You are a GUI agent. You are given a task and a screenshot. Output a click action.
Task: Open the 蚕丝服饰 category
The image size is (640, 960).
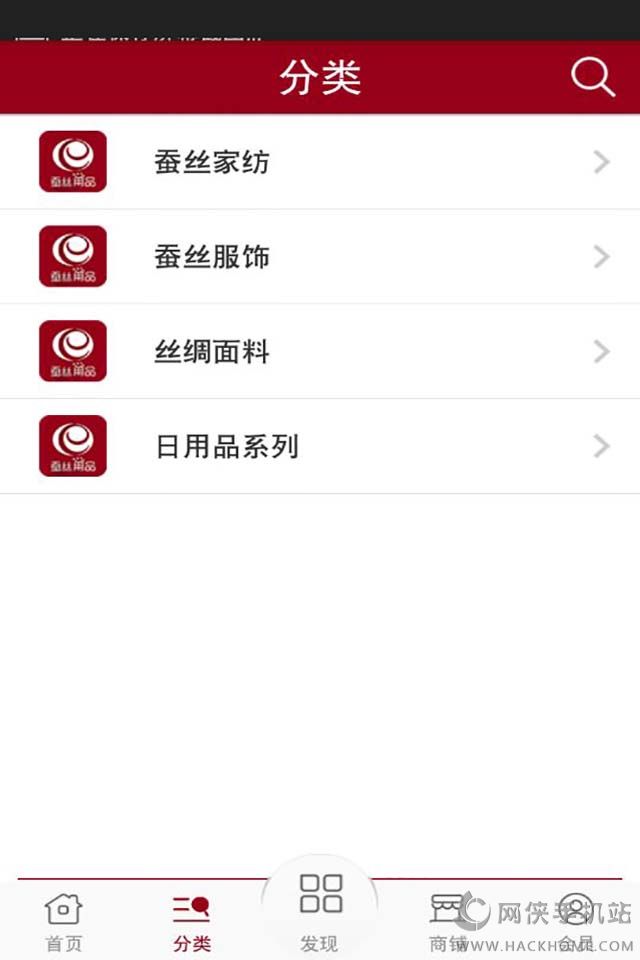coord(320,257)
